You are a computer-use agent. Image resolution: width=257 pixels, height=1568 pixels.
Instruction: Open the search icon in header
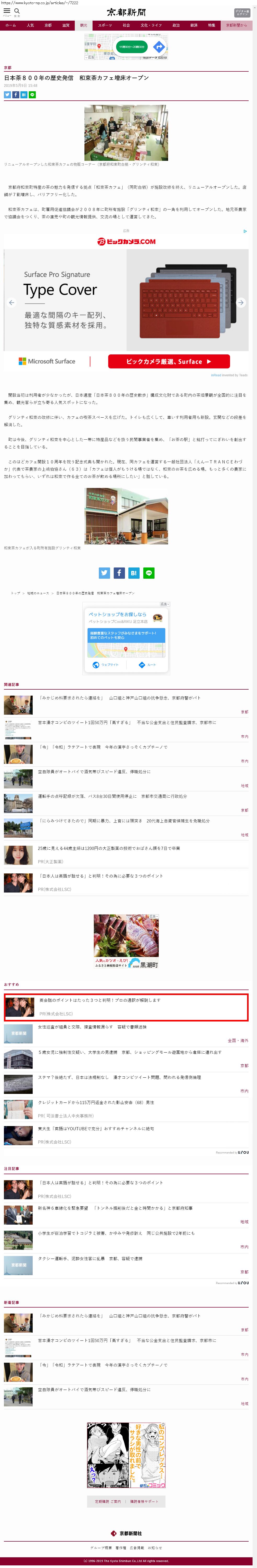[x=17, y=11]
